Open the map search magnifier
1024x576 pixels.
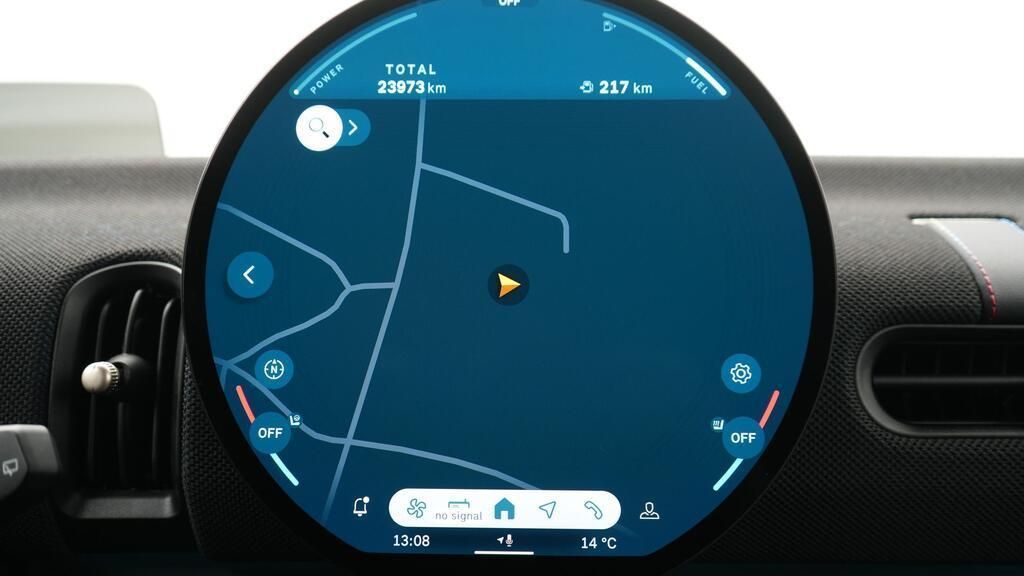coord(319,128)
